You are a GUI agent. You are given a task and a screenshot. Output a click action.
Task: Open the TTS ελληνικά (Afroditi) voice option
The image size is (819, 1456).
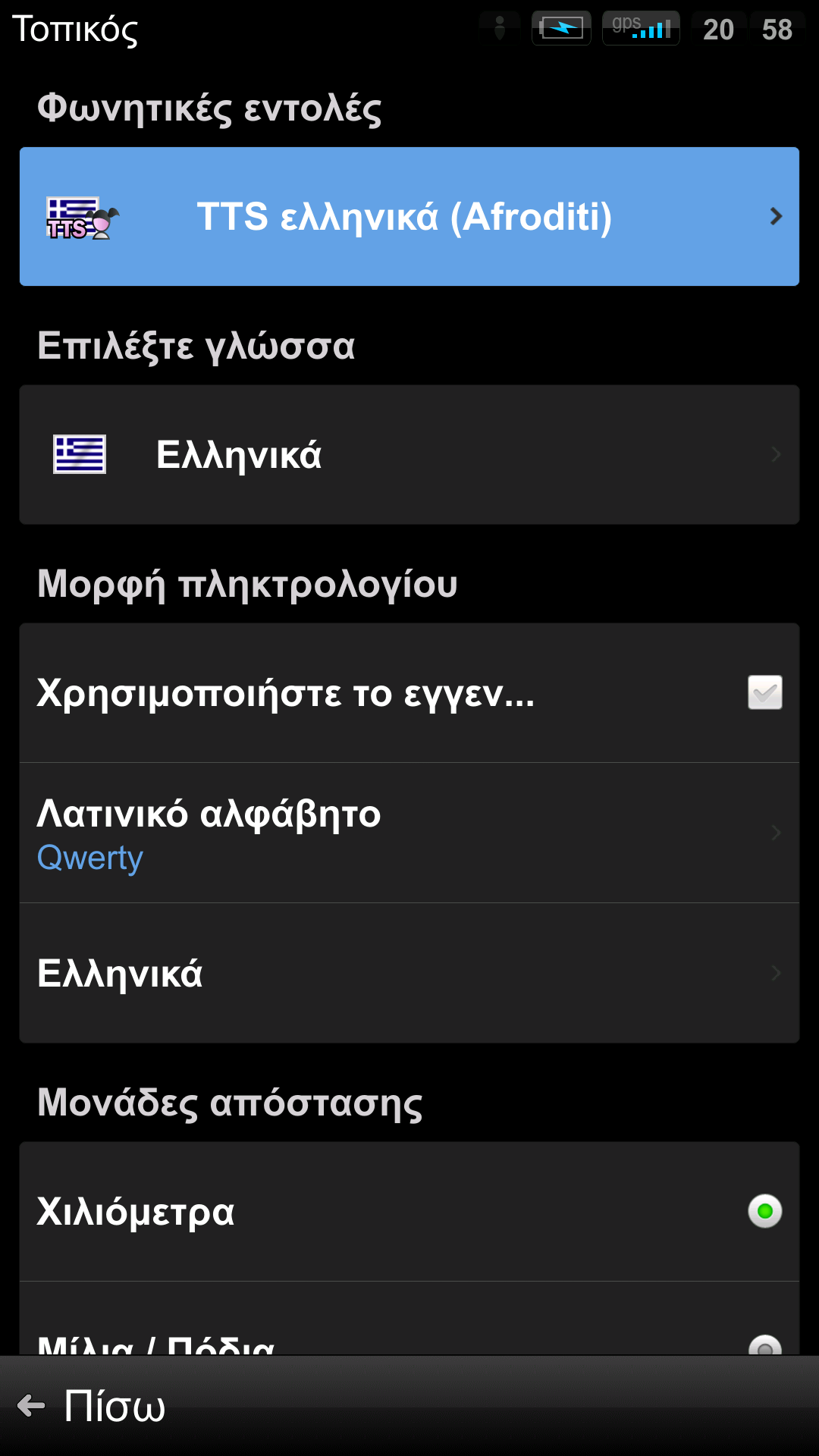click(x=409, y=217)
